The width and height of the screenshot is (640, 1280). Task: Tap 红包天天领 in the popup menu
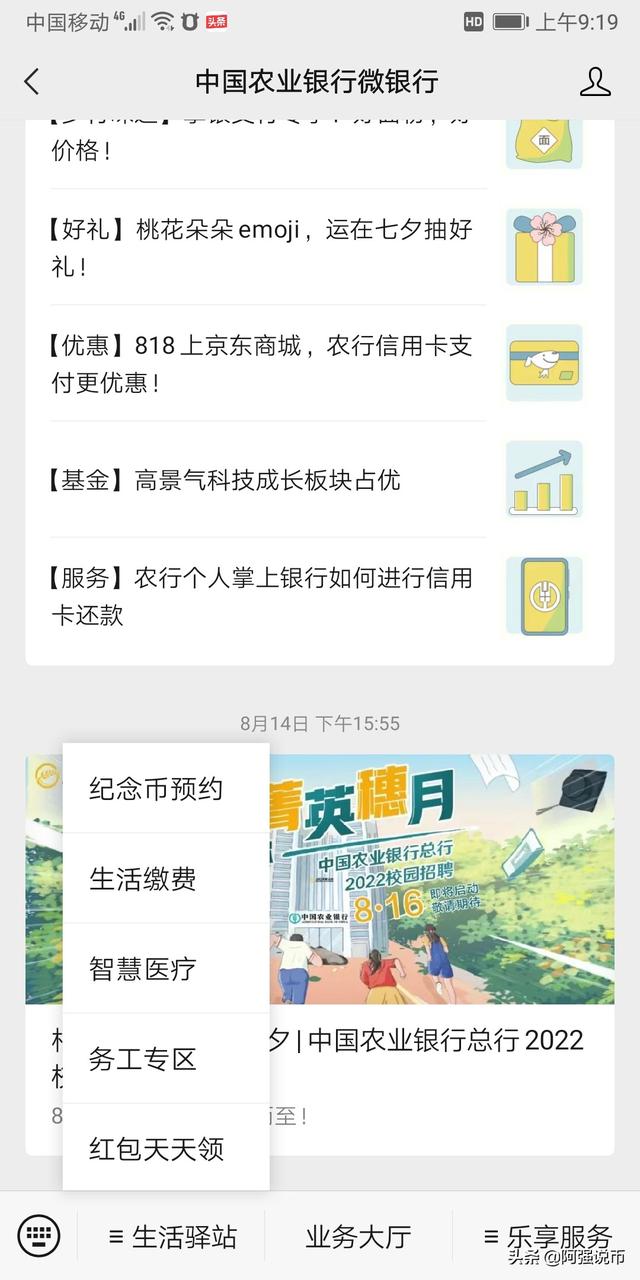point(156,1149)
